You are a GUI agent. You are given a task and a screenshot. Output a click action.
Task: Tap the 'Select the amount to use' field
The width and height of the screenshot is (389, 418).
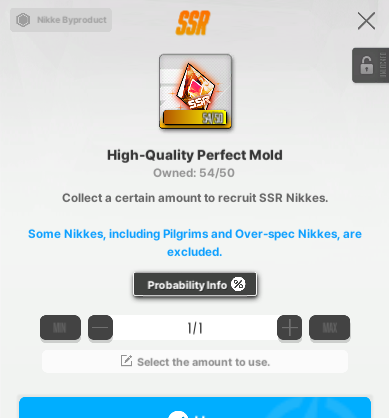pos(195,362)
